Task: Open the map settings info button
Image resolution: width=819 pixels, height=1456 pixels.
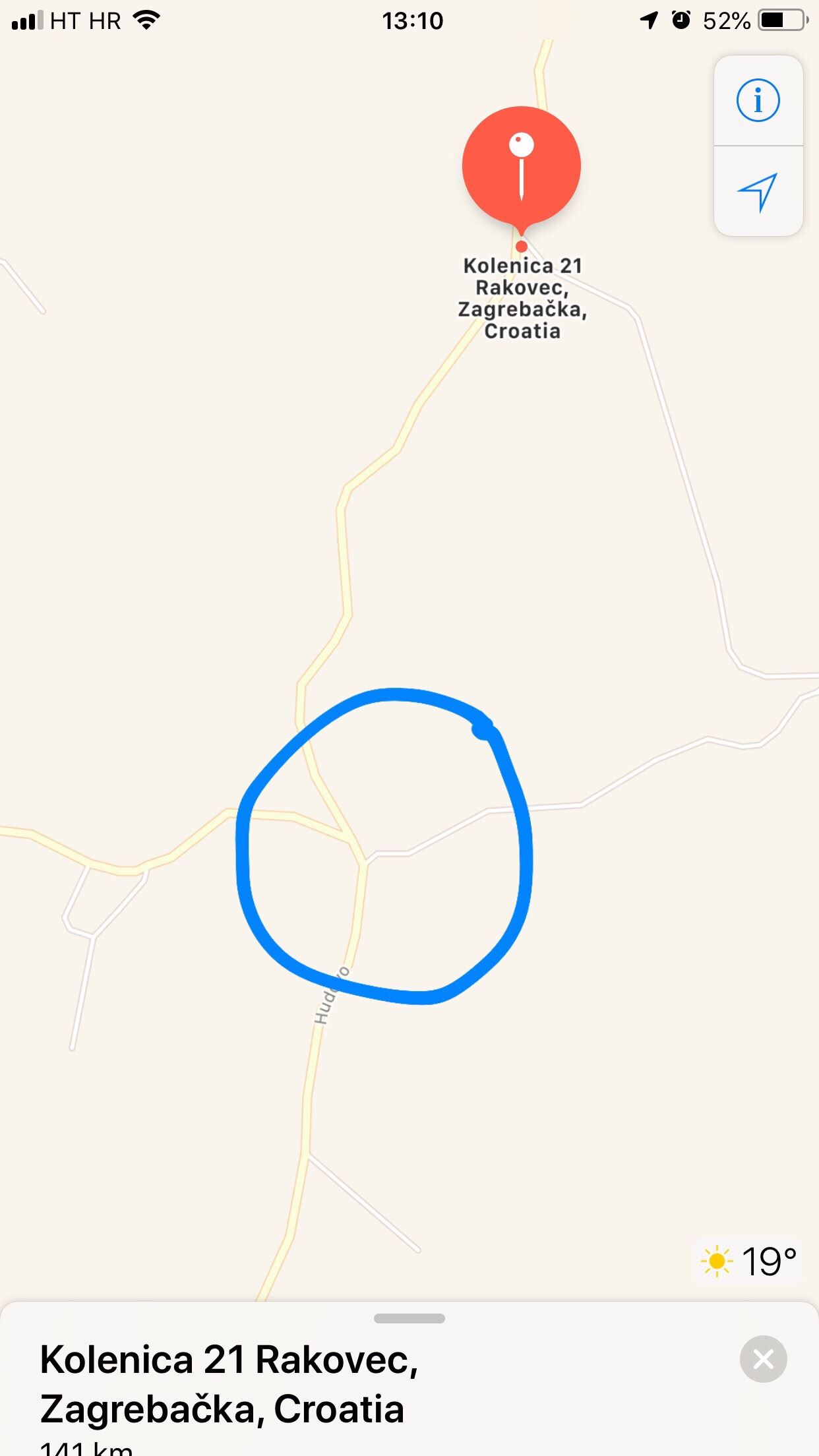Action: [758, 100]
